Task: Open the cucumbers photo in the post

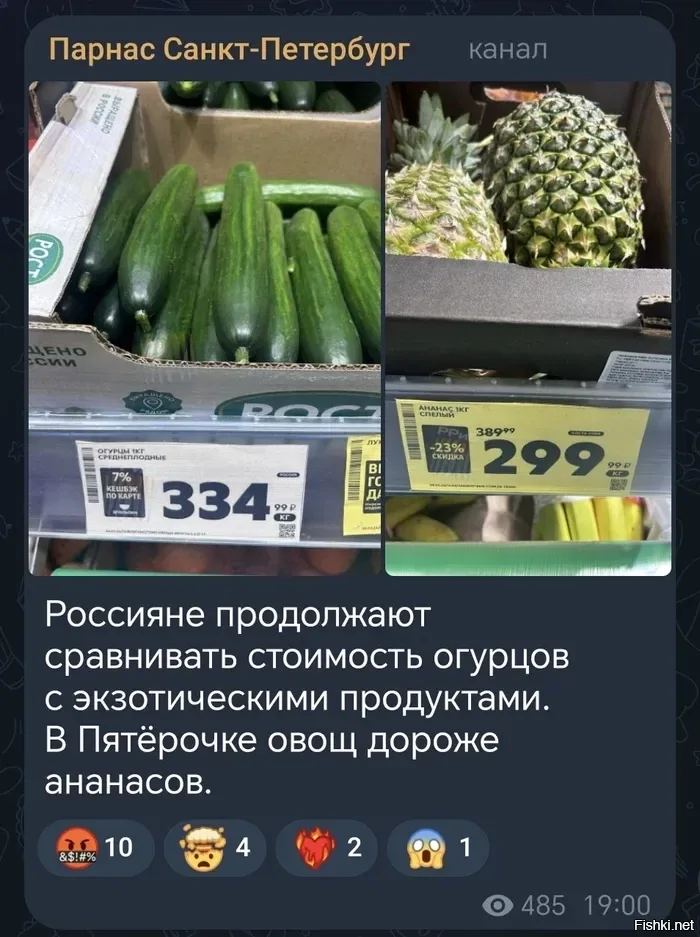Action: coord(204,328)
